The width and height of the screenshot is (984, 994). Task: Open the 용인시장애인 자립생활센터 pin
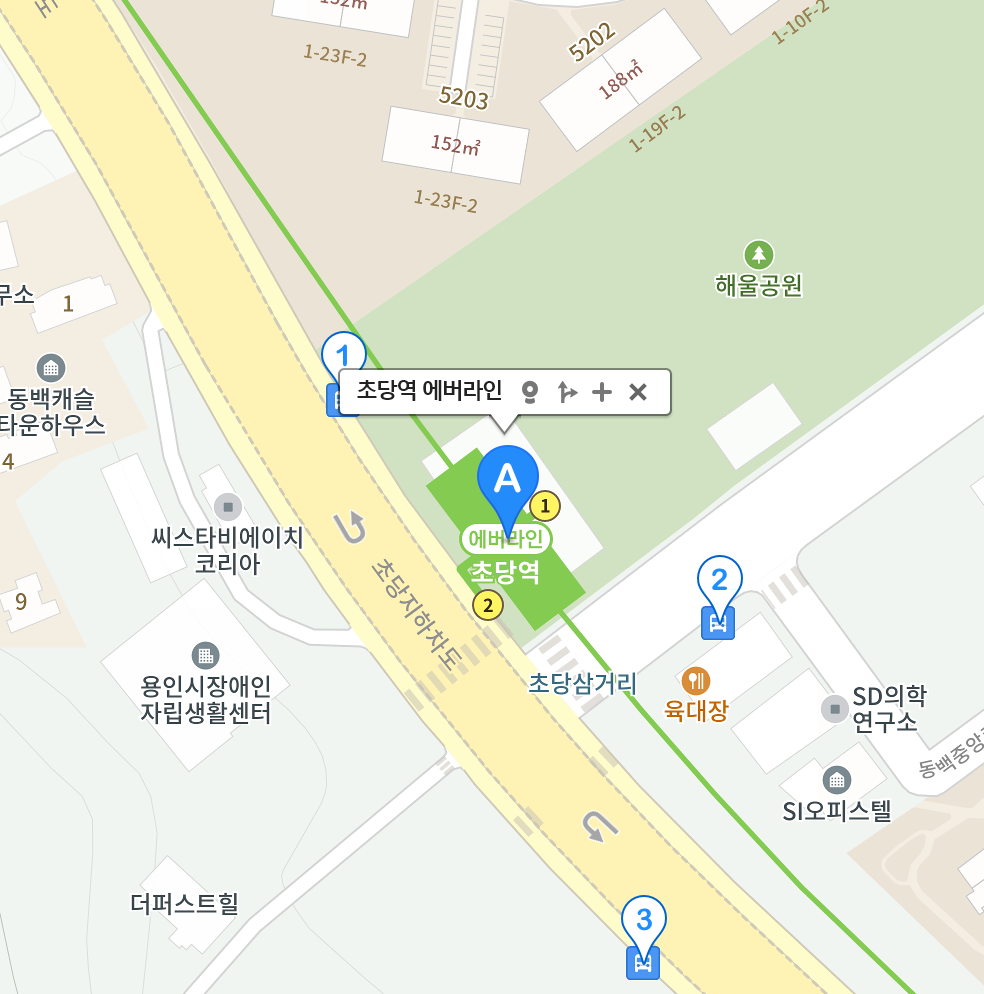click(x=206, y=656)
